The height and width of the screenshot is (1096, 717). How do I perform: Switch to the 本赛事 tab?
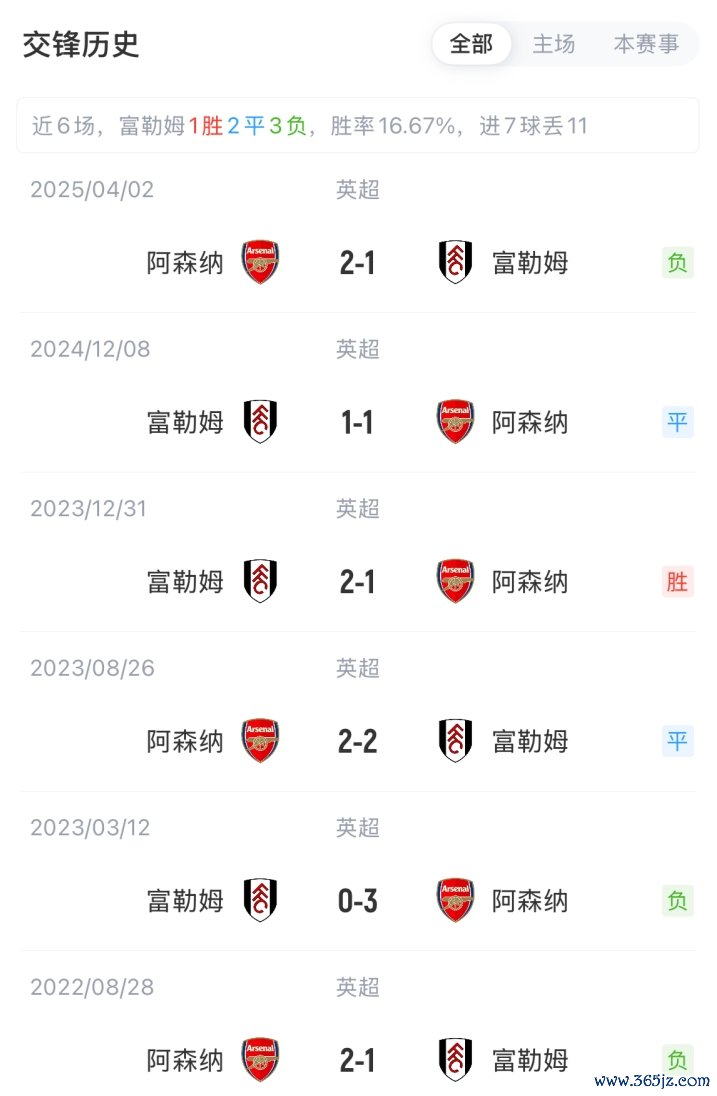click(645, 44)
